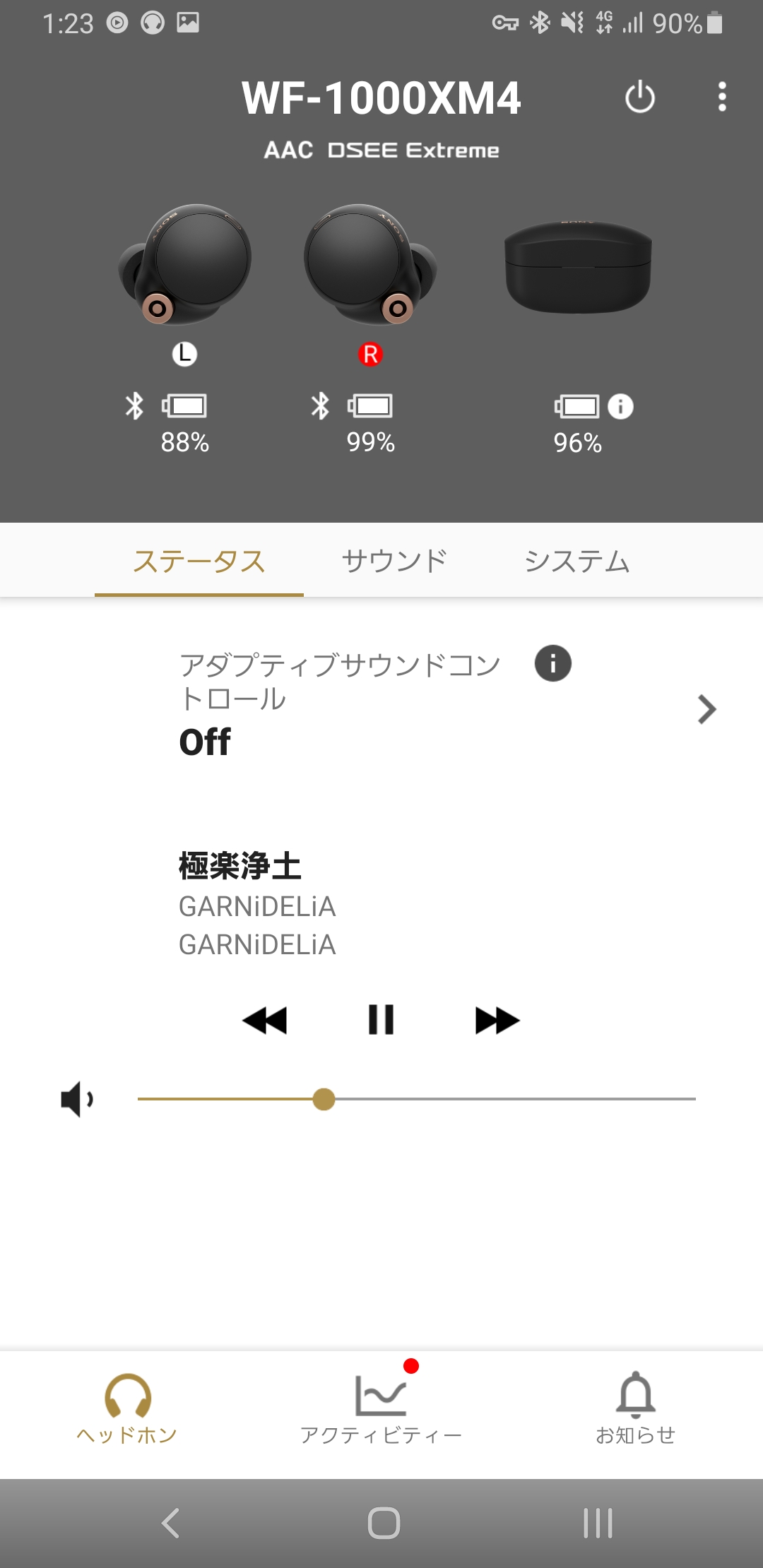
Task: Skip back to previous track
Action: [x=265, y=1020]
